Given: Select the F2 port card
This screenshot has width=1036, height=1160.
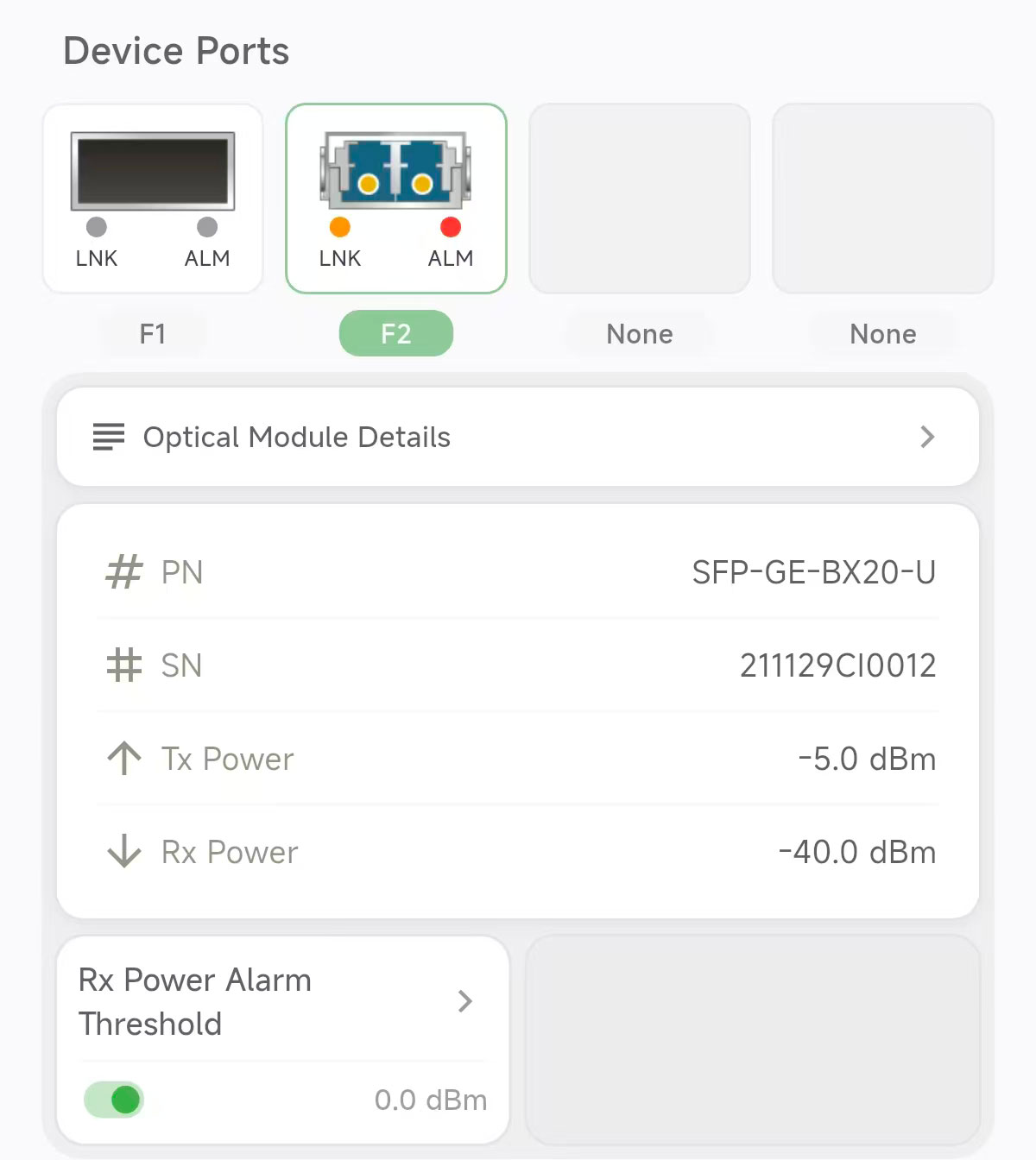Looking at the screenshot, I should click(396, 199).
